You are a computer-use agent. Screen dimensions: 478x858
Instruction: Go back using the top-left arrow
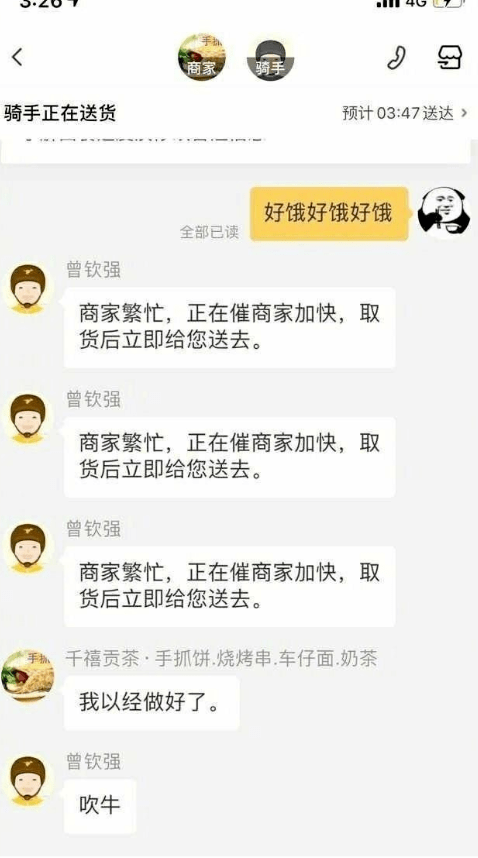[x=18, y=57]
